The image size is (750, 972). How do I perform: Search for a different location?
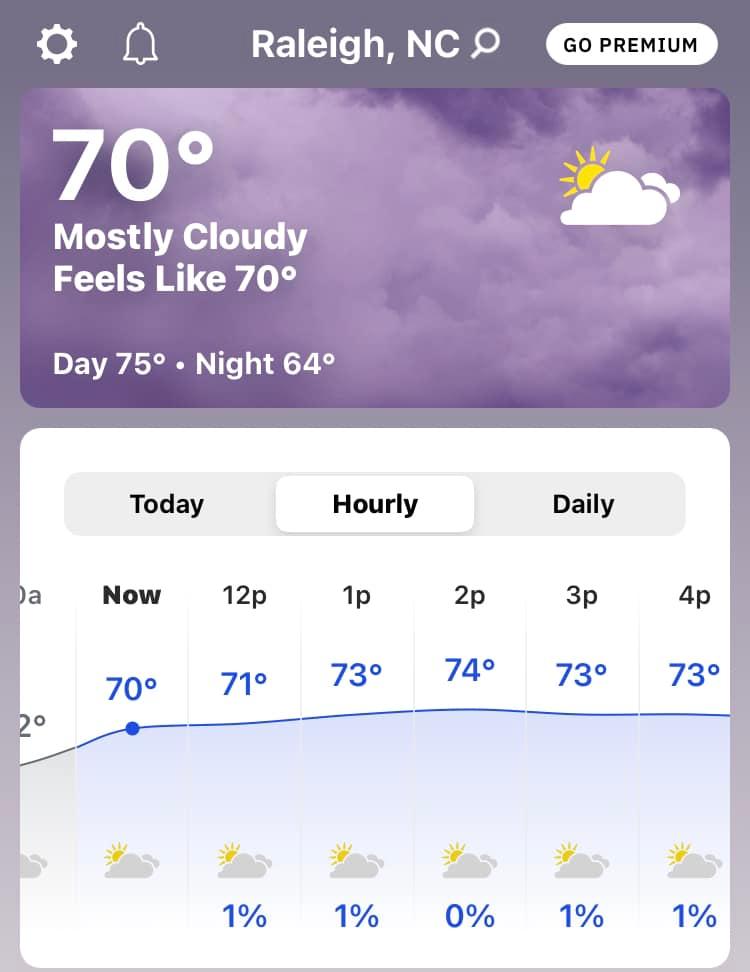(x=486, y=43)
